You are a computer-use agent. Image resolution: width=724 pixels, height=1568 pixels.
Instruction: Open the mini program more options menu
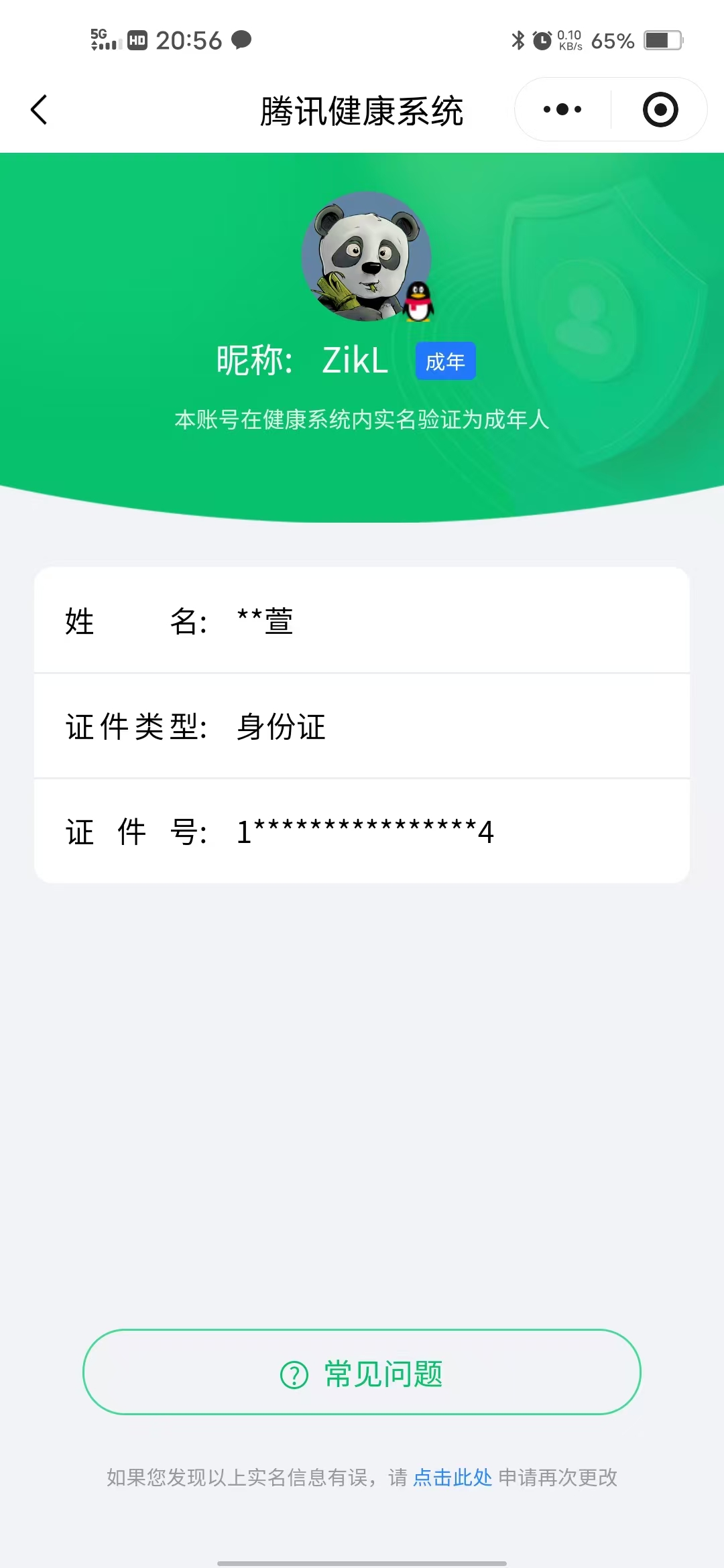coord(562,109)
